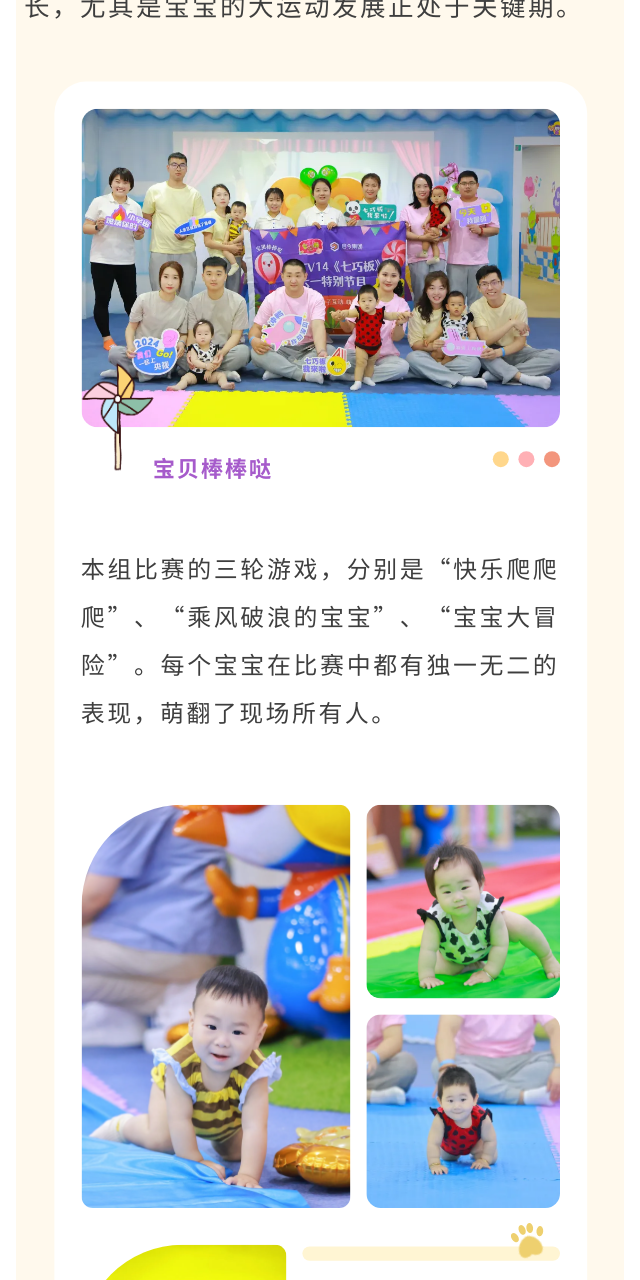The width and height of the screenshot is (640, 1280).
Task: Open the group photo with purple banner
Action: click(320, 268)
